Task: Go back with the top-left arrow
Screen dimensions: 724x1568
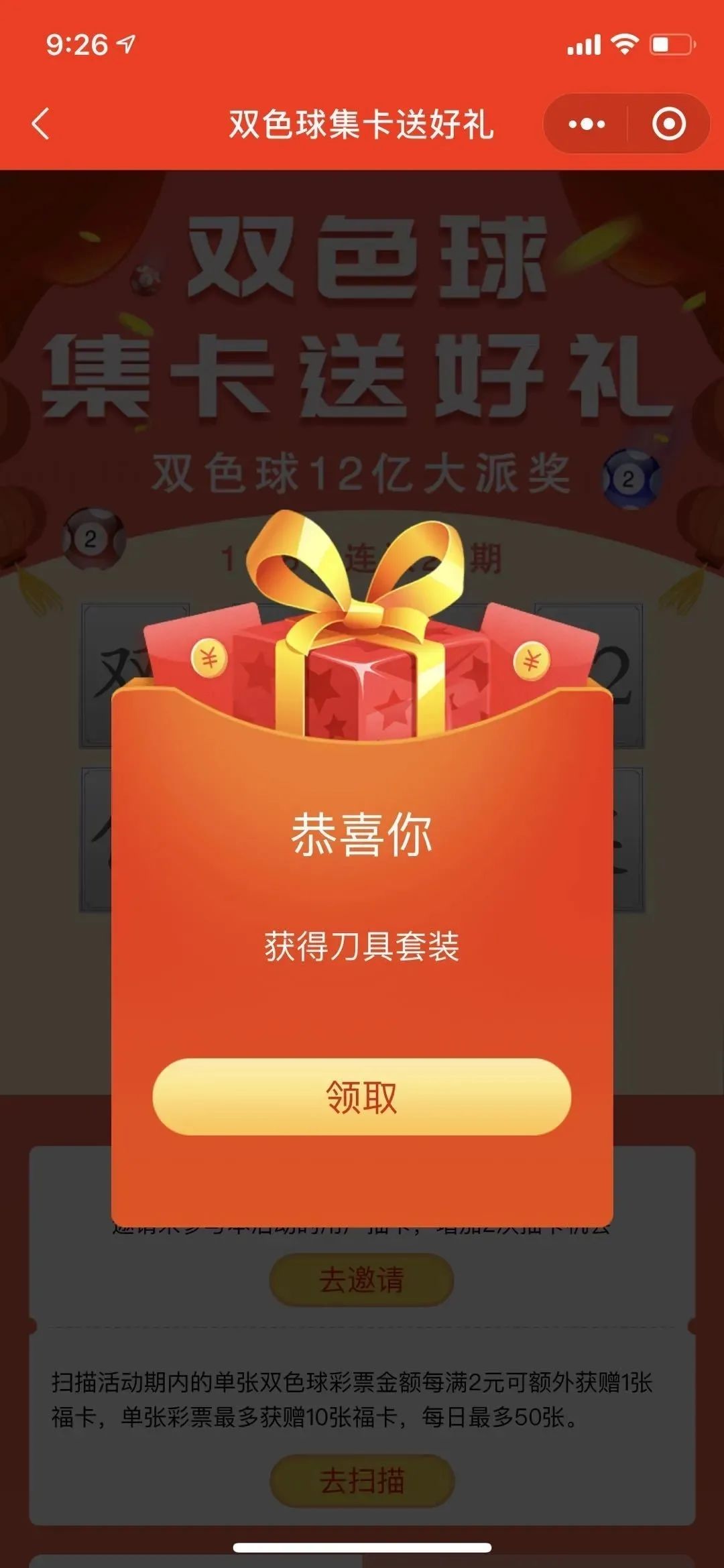Action: 41,124
